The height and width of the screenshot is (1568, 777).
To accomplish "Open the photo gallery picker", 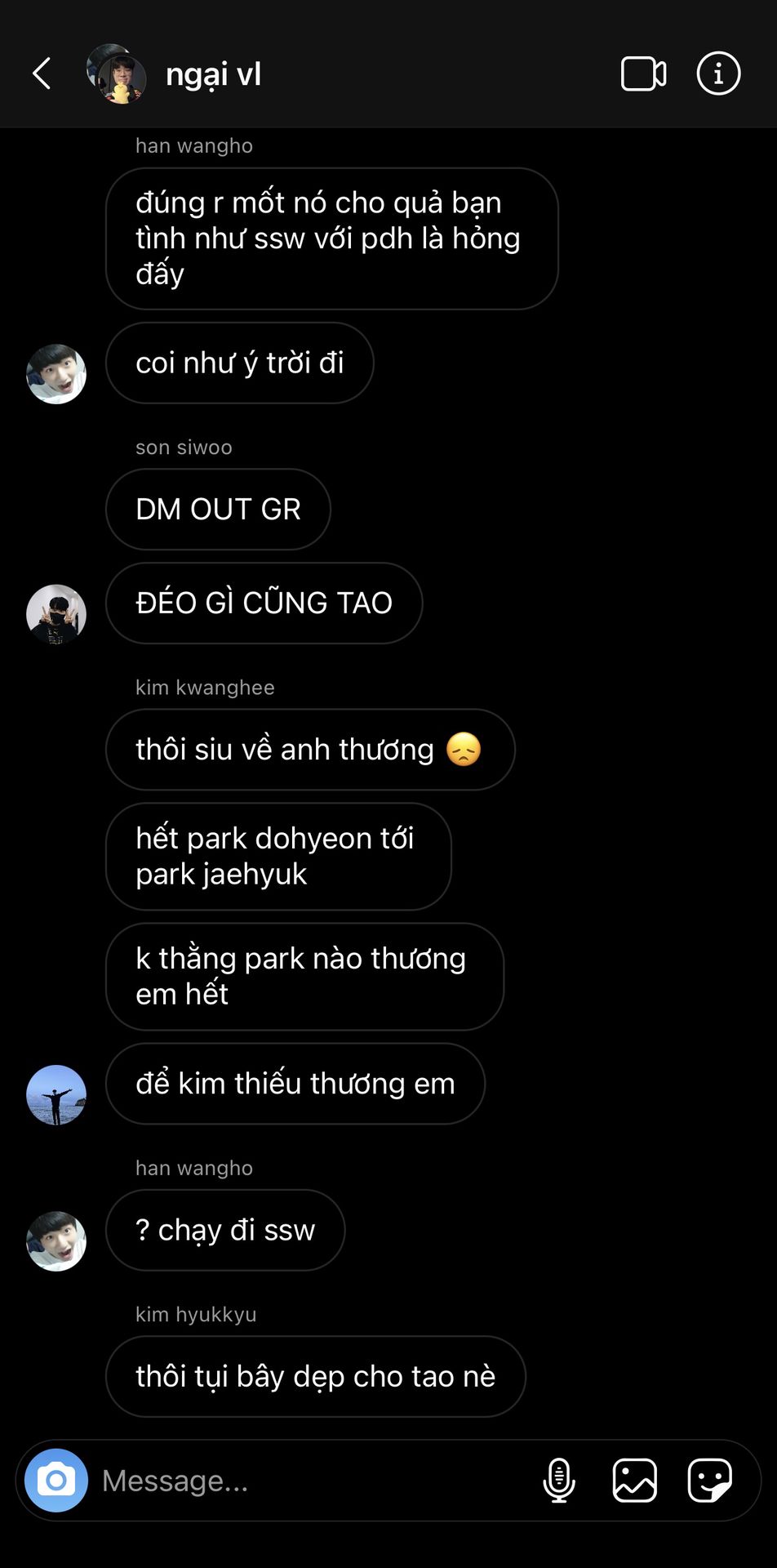I will [x=634, y=1480].
